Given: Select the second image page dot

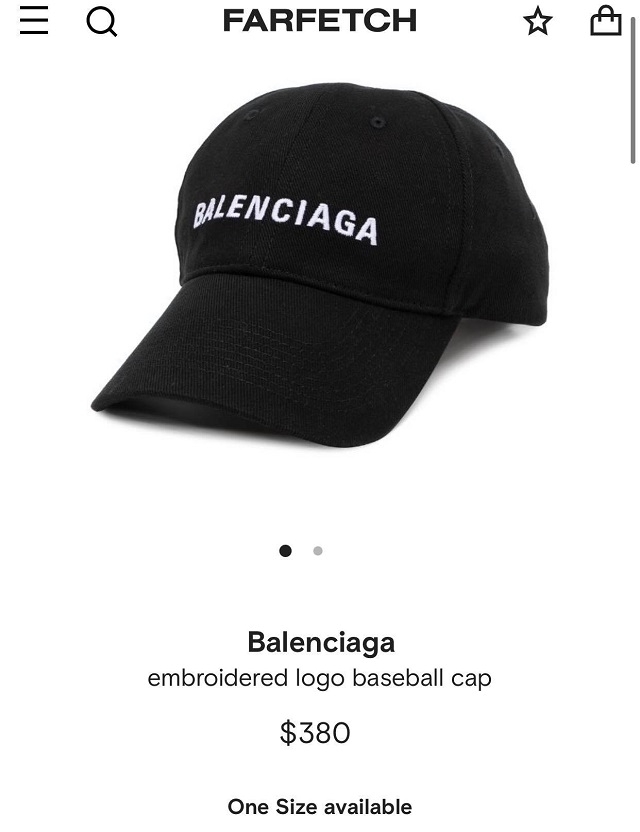Looking at the screenshot, I should click(318, 551).
